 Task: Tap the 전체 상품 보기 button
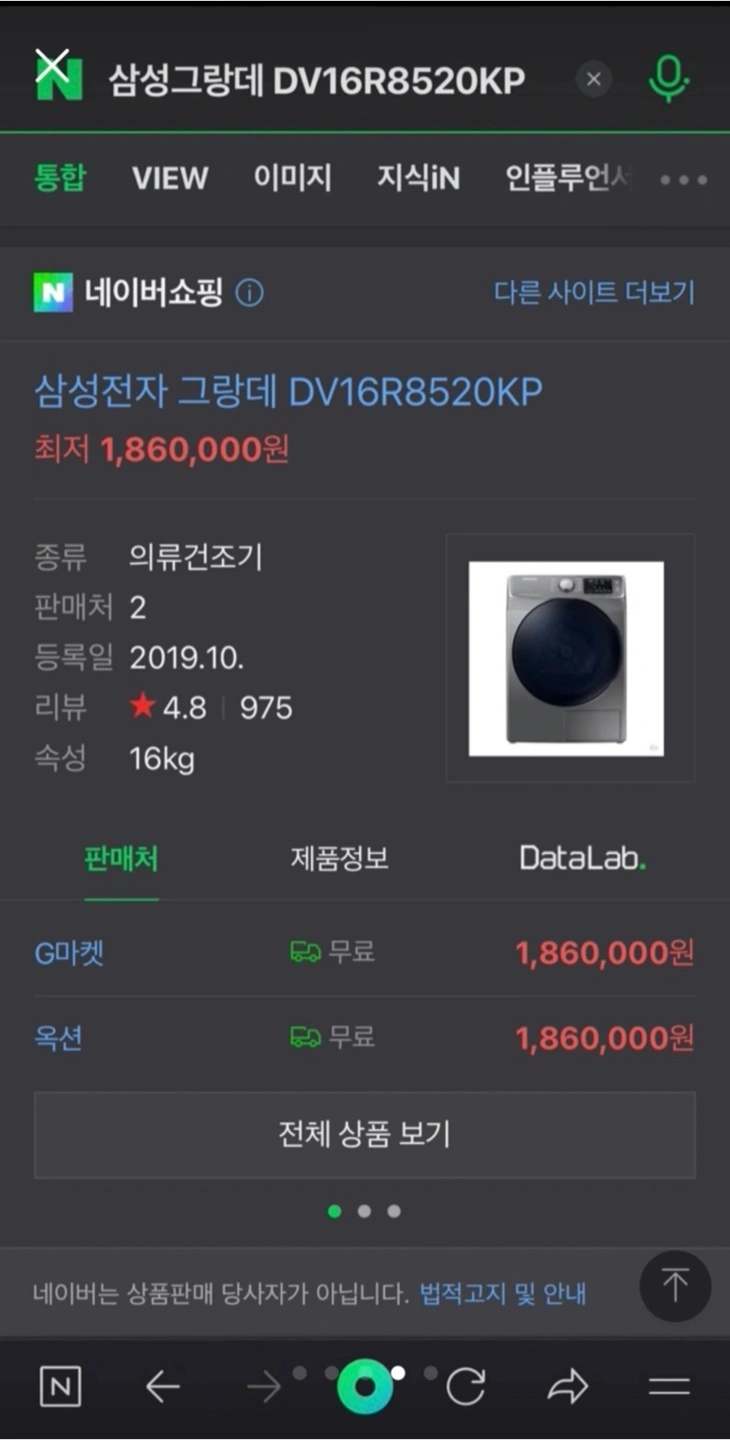point(364,1134)
